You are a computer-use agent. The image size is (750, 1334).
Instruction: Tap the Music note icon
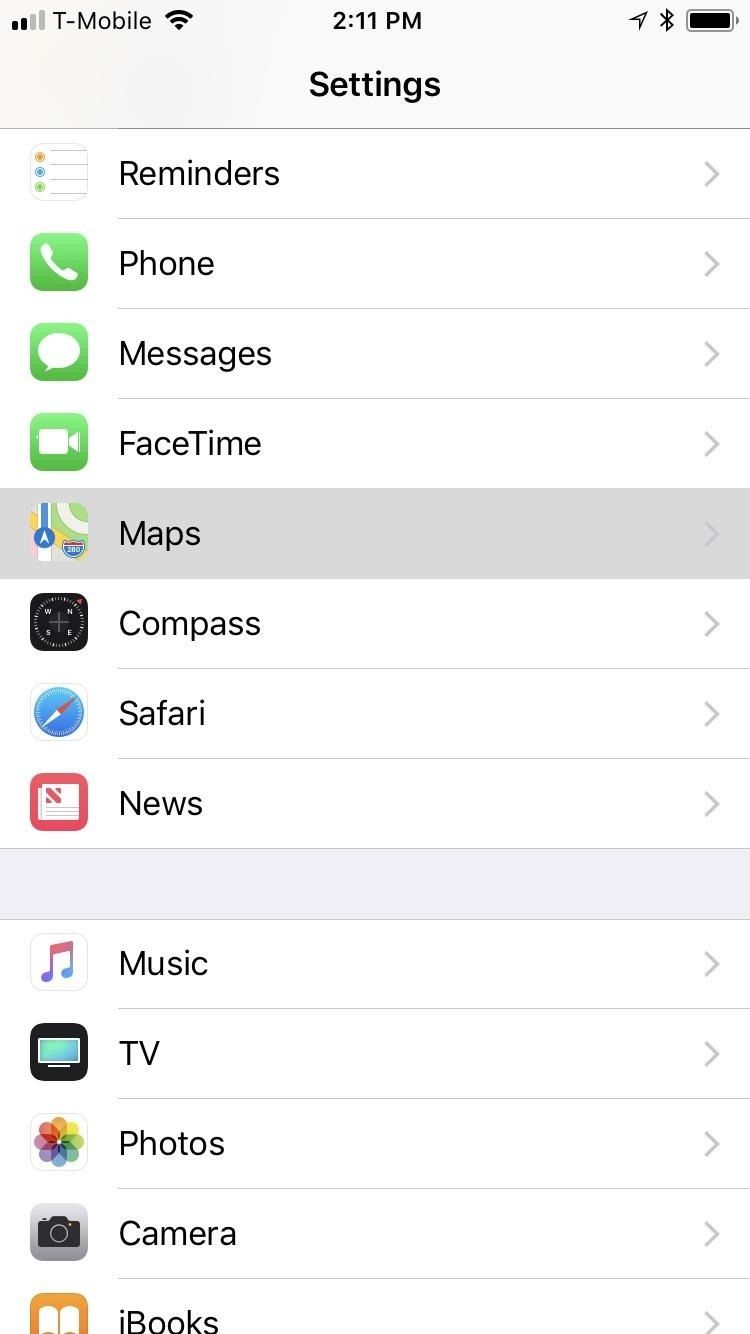coord(59,962)
